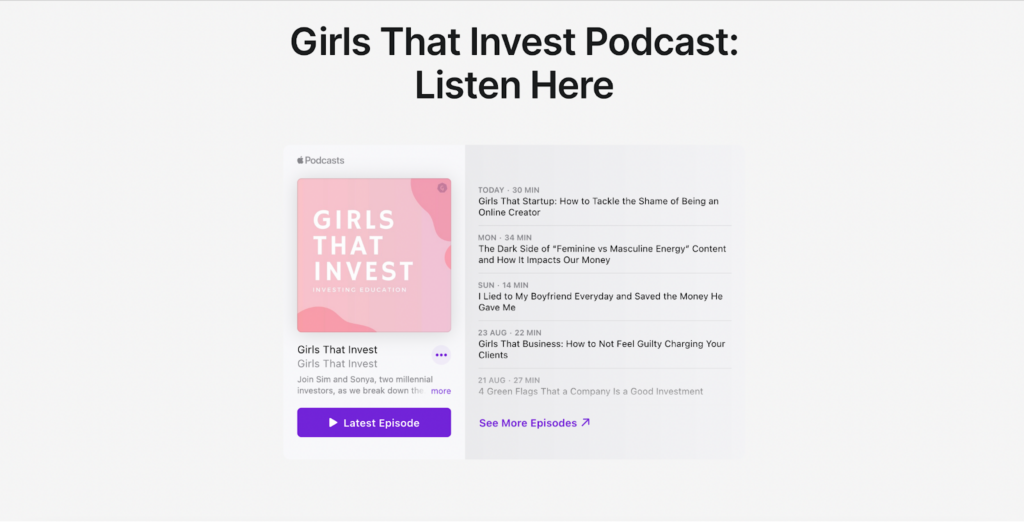Open 4 Green Flags episode
1024x522 pixels.
point(590,391)
